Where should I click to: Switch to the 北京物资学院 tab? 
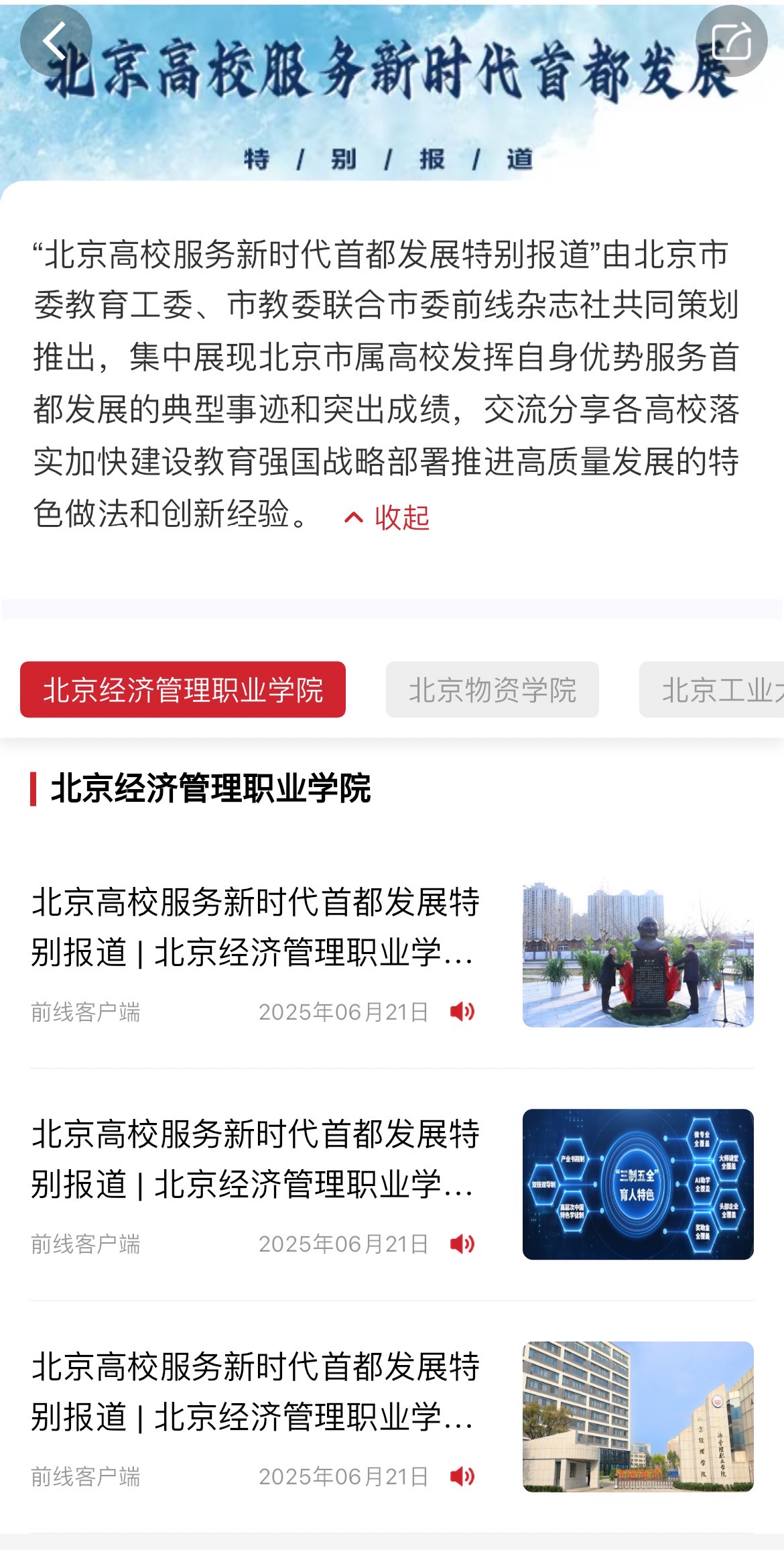(x=492, y=690)
